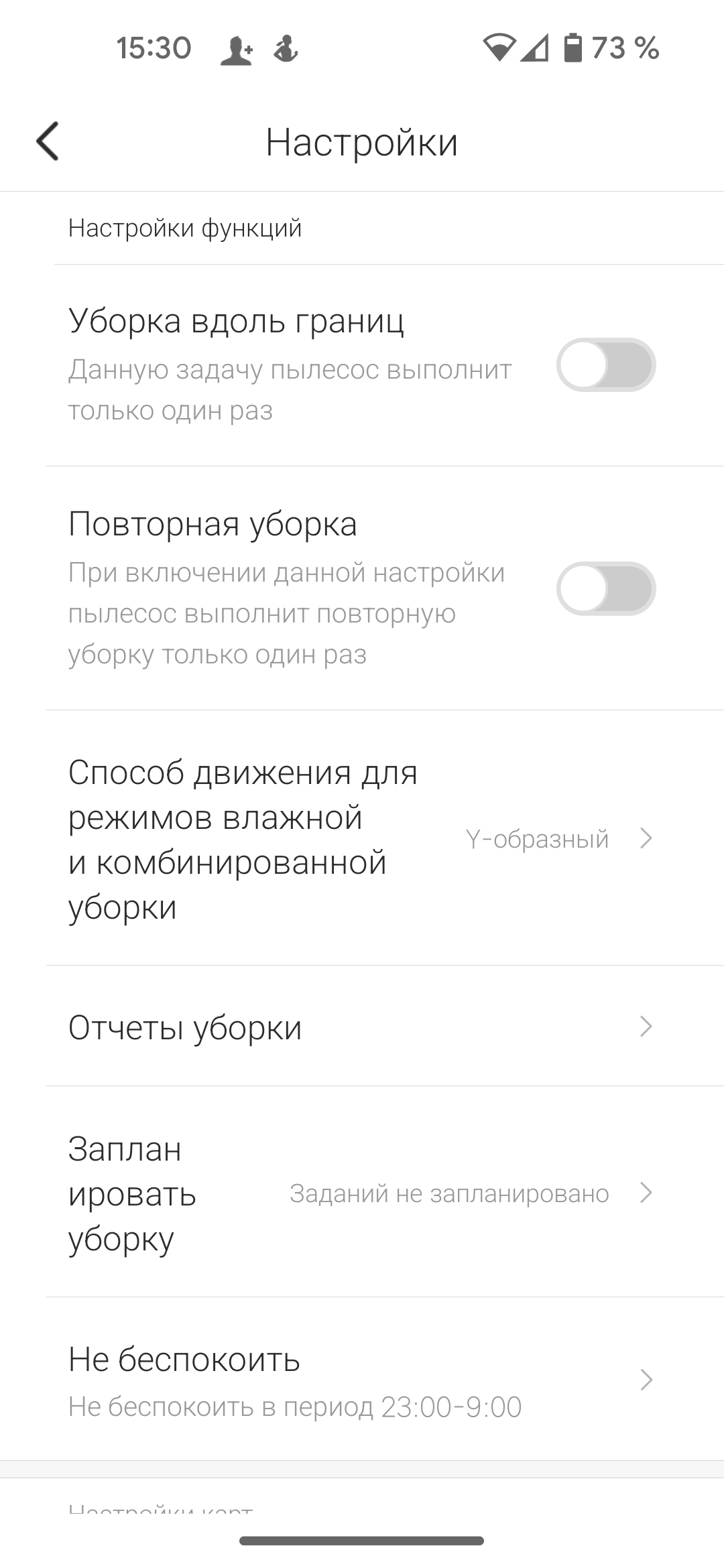The image size is (724, 1568).
Task: Open Запланировать уборку schedule settings
Action: tap(362, 1193)
